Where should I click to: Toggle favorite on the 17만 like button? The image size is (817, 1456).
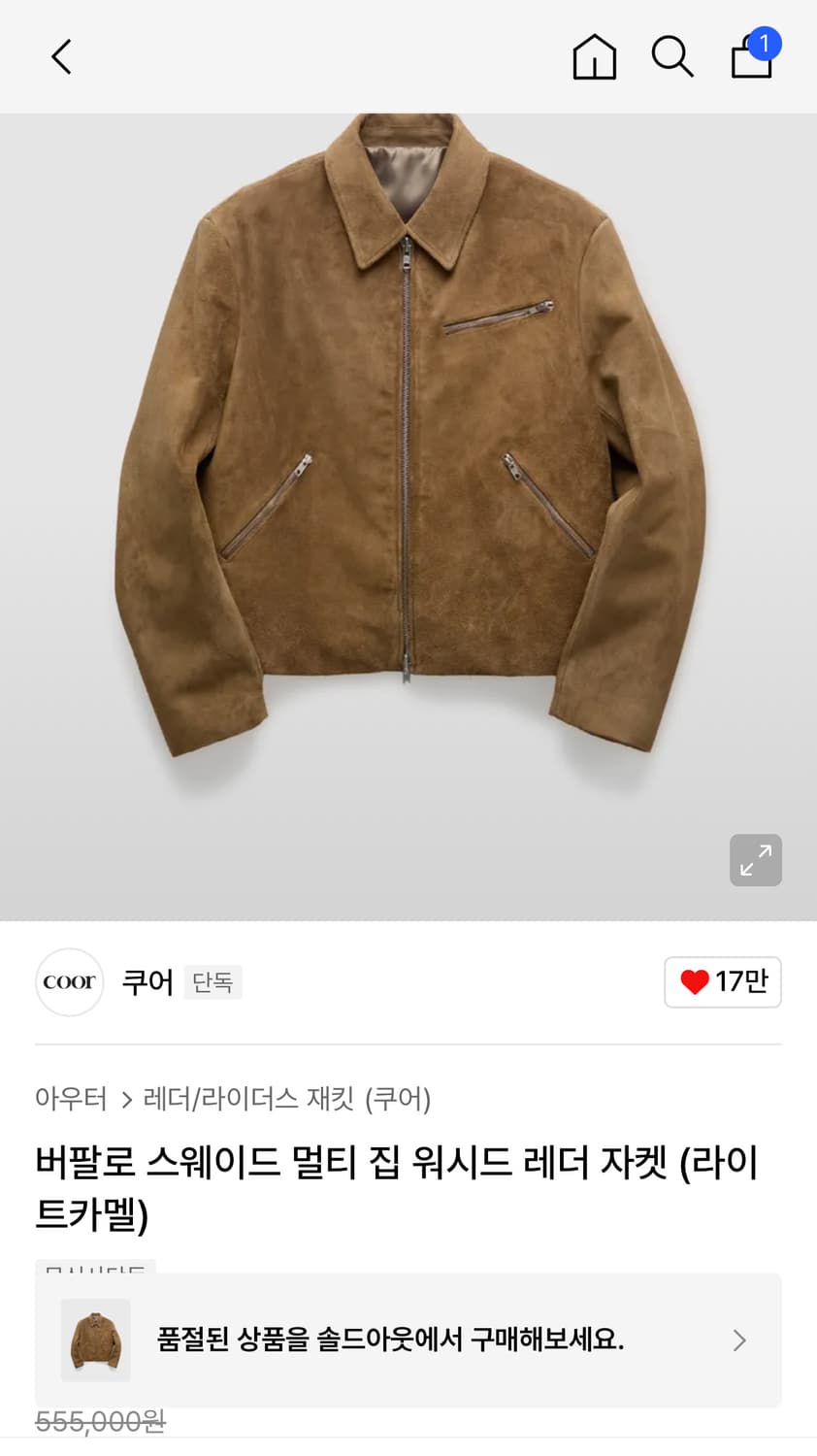[x=722, y=981]
